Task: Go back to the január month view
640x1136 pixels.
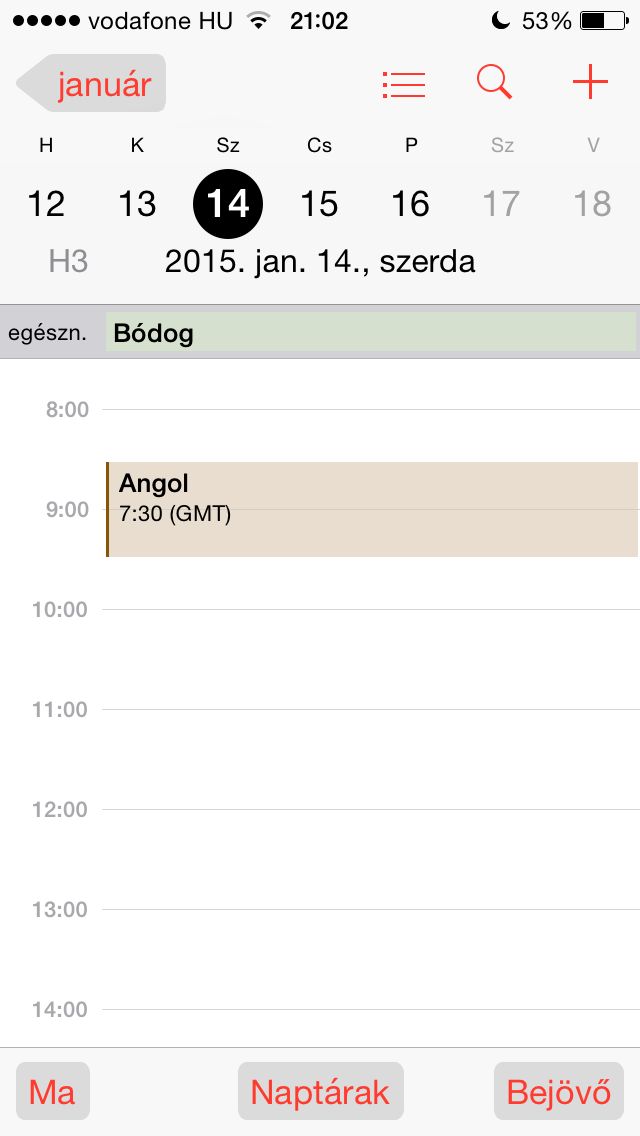Action: click(x=91, y=83)
